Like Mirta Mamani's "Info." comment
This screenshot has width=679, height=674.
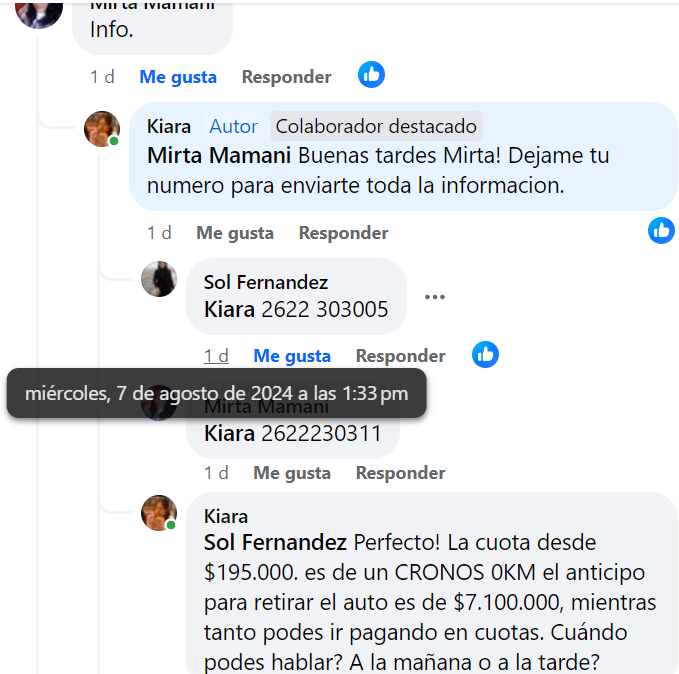pyautogui.click(x=178, y=77)
